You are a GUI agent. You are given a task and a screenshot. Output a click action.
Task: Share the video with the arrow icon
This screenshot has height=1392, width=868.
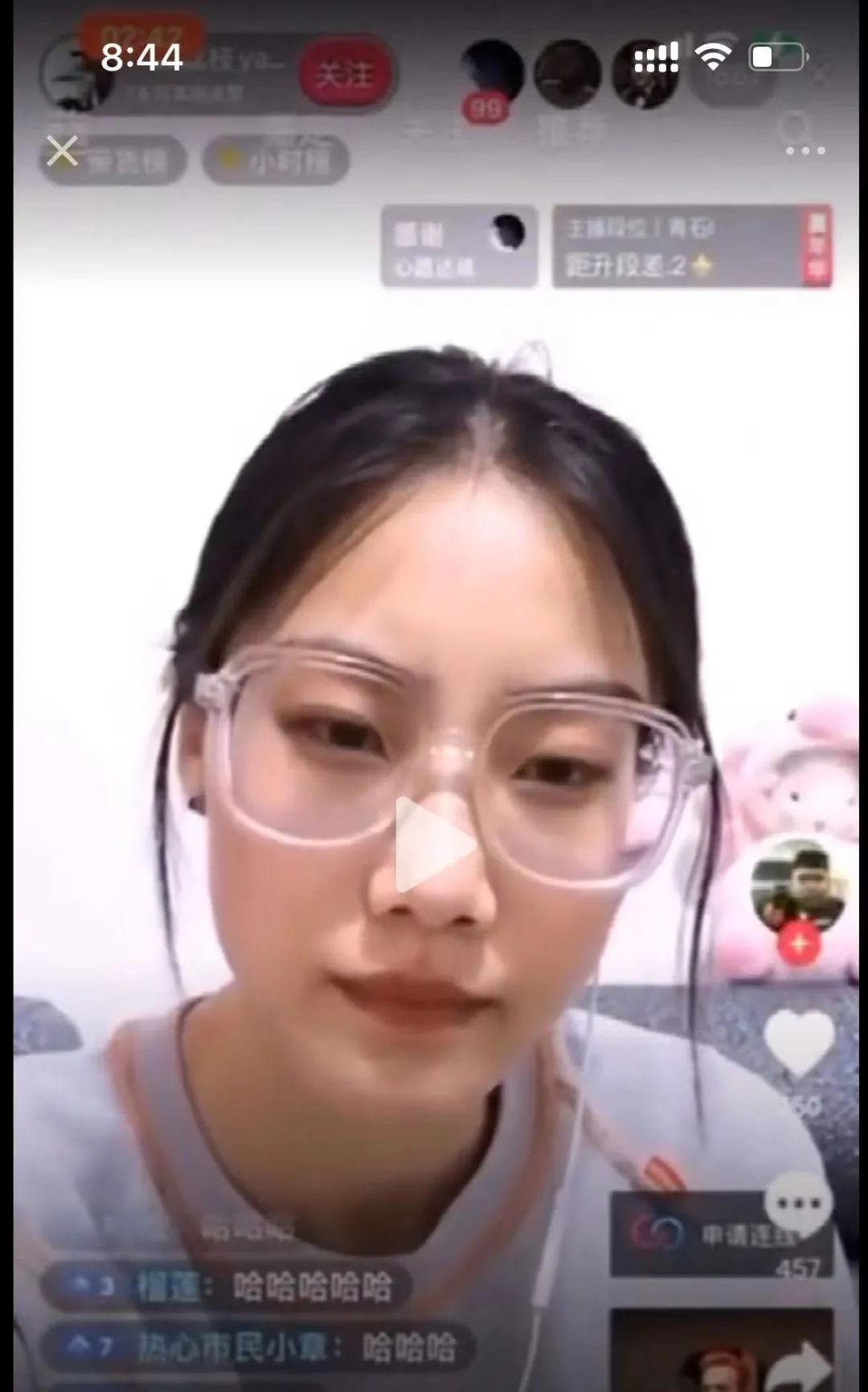[798, 1362]
